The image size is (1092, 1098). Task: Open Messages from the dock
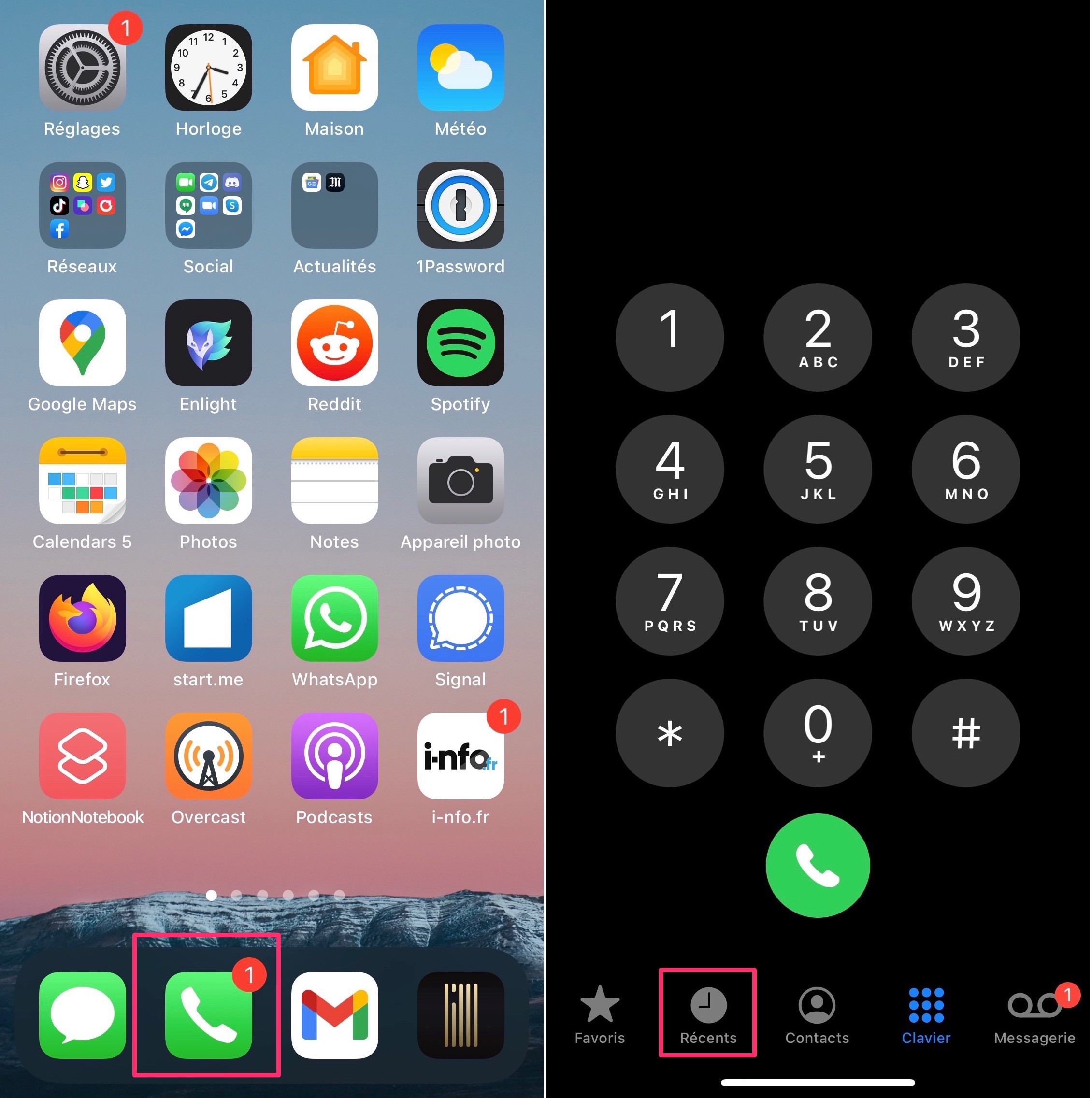point(83,1015)
